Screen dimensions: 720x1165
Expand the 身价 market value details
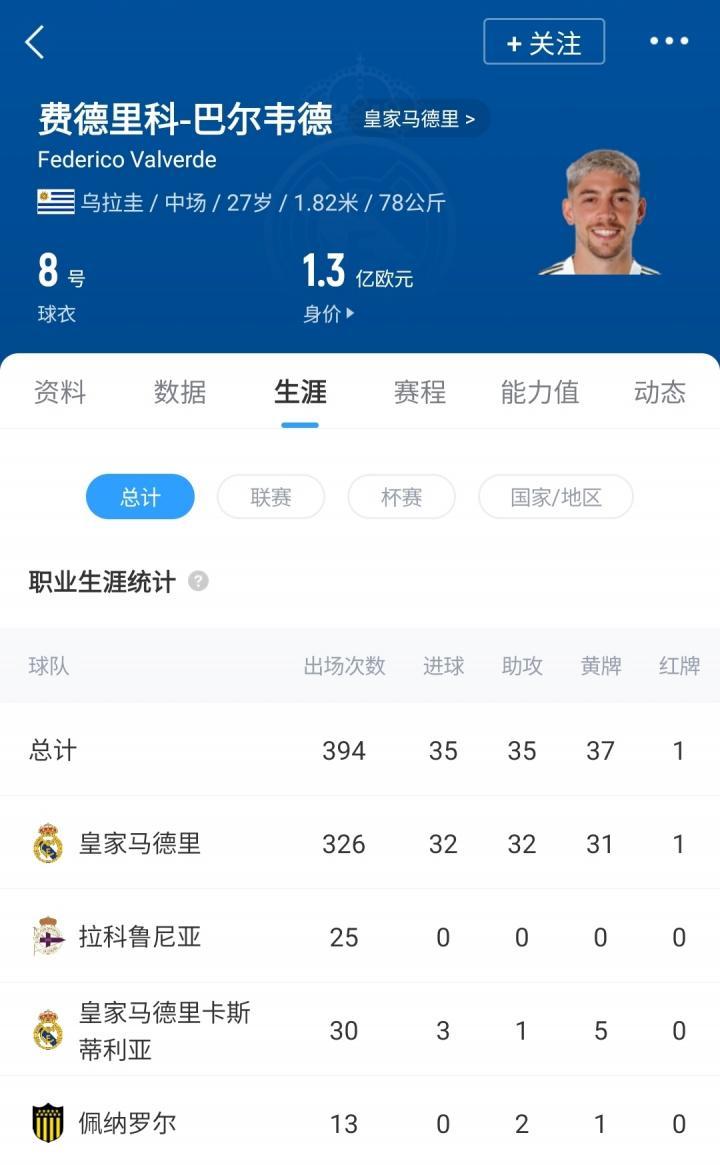point(328,314)
